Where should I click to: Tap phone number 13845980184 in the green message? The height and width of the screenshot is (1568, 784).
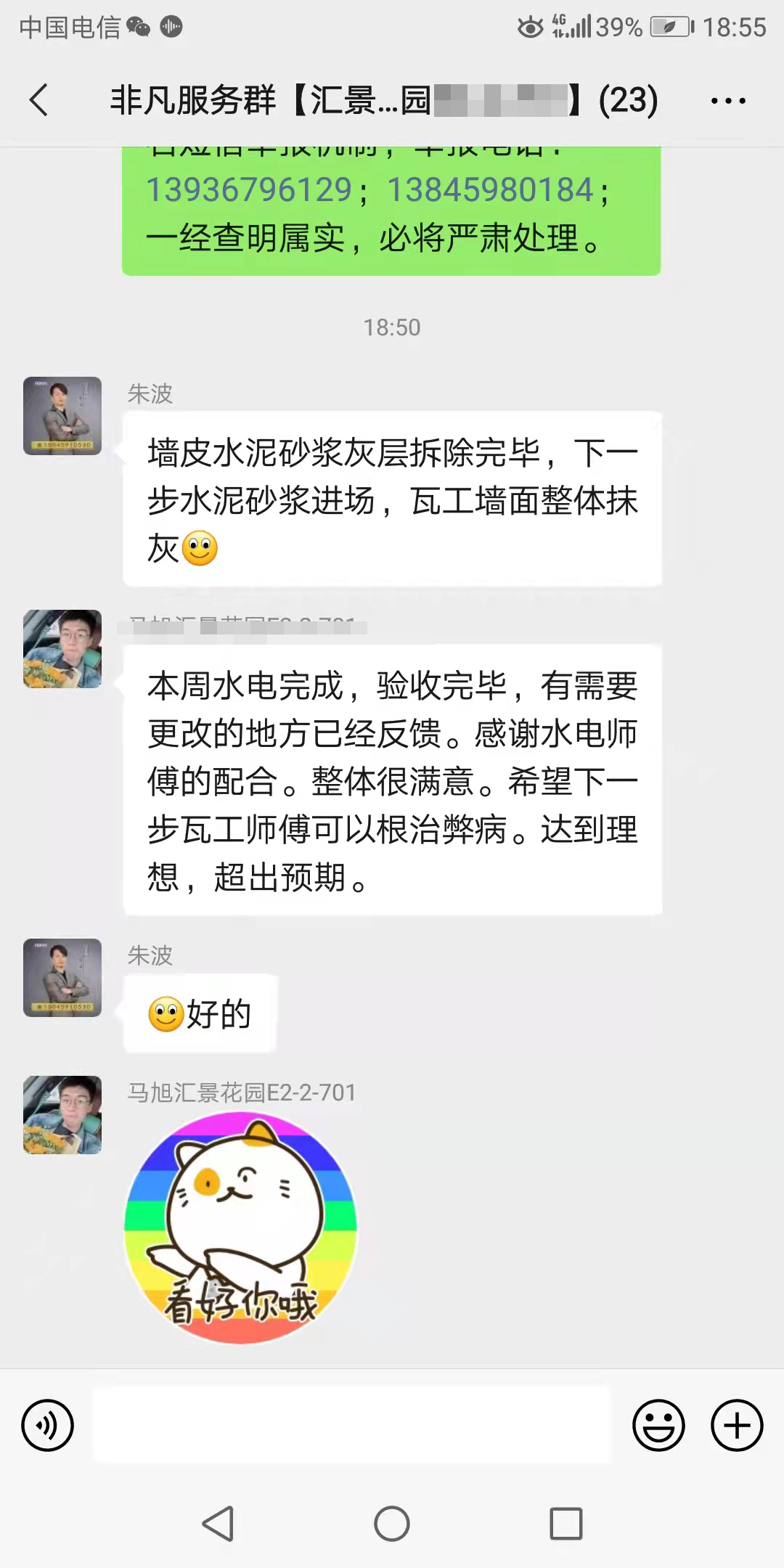pos(491,190)
